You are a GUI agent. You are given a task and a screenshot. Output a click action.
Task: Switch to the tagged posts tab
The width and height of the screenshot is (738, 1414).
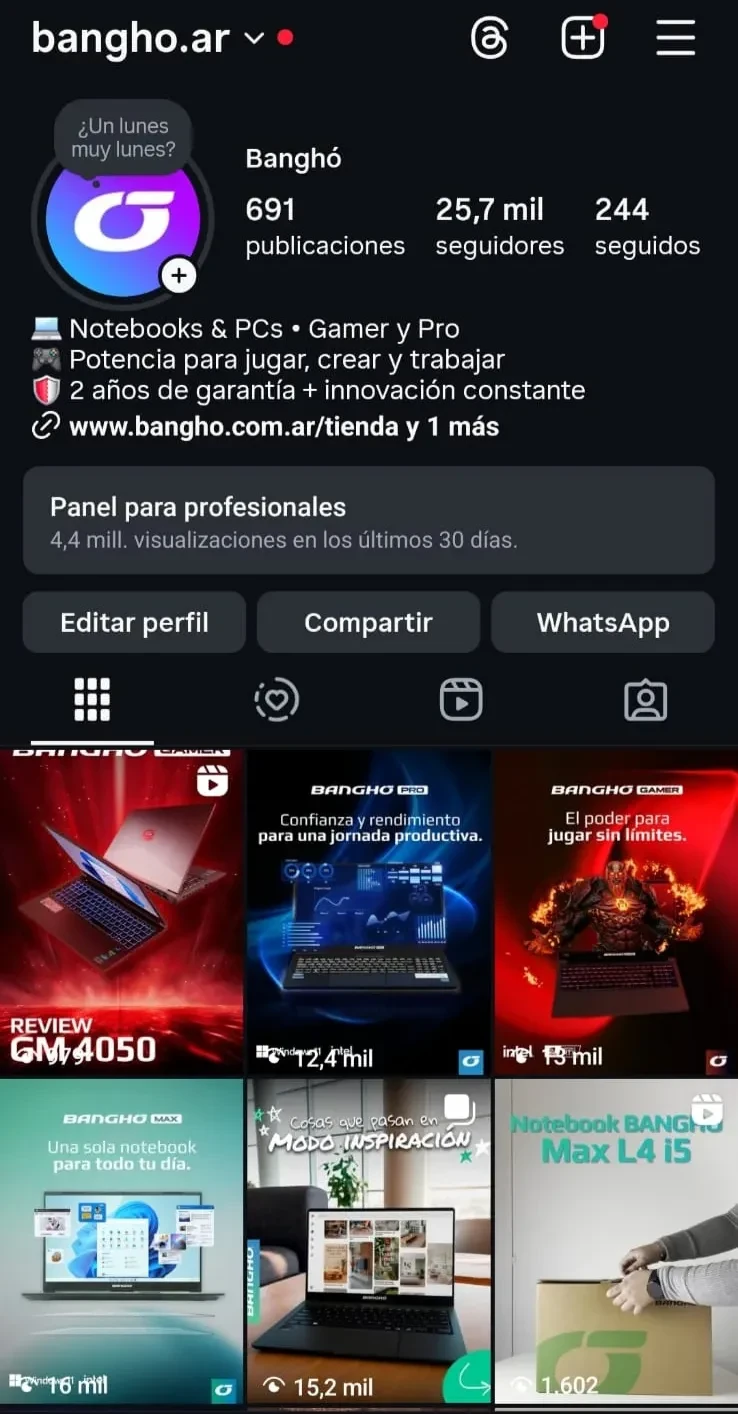click(x=645, y=700)
